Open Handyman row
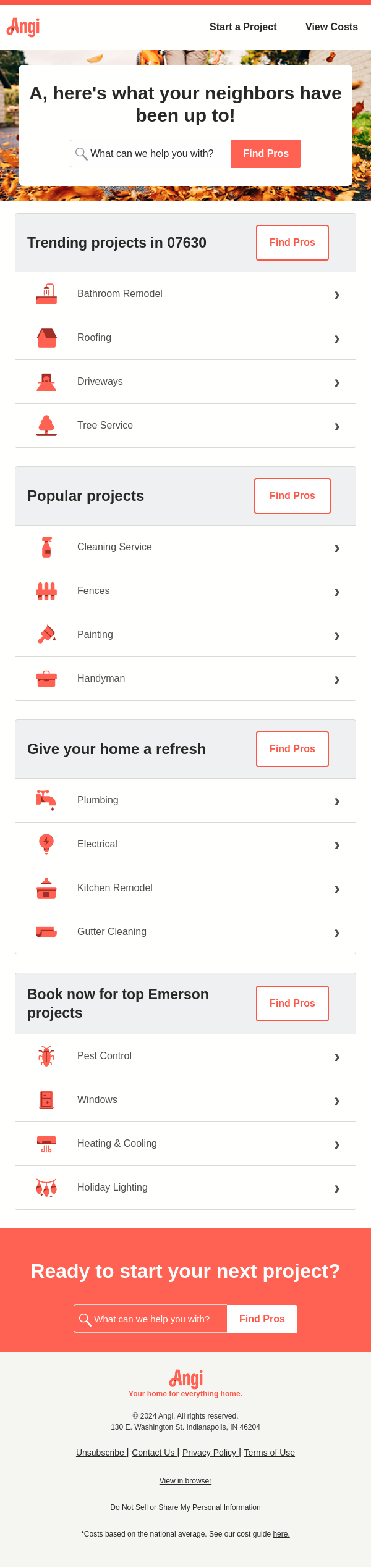The image size is (371, 1568). (185, 679)
